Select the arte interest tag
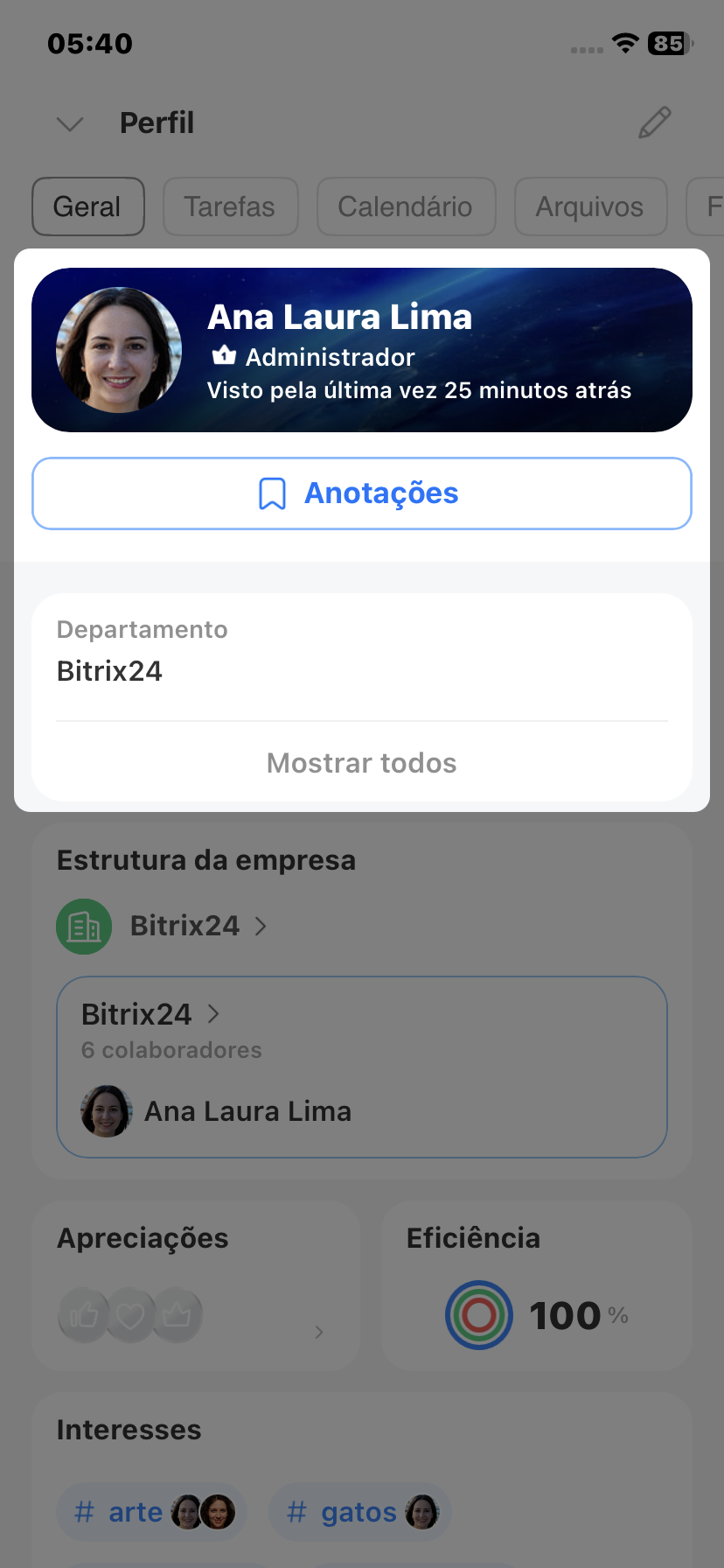724x1568 pixels. click(x=136, y=1512)
